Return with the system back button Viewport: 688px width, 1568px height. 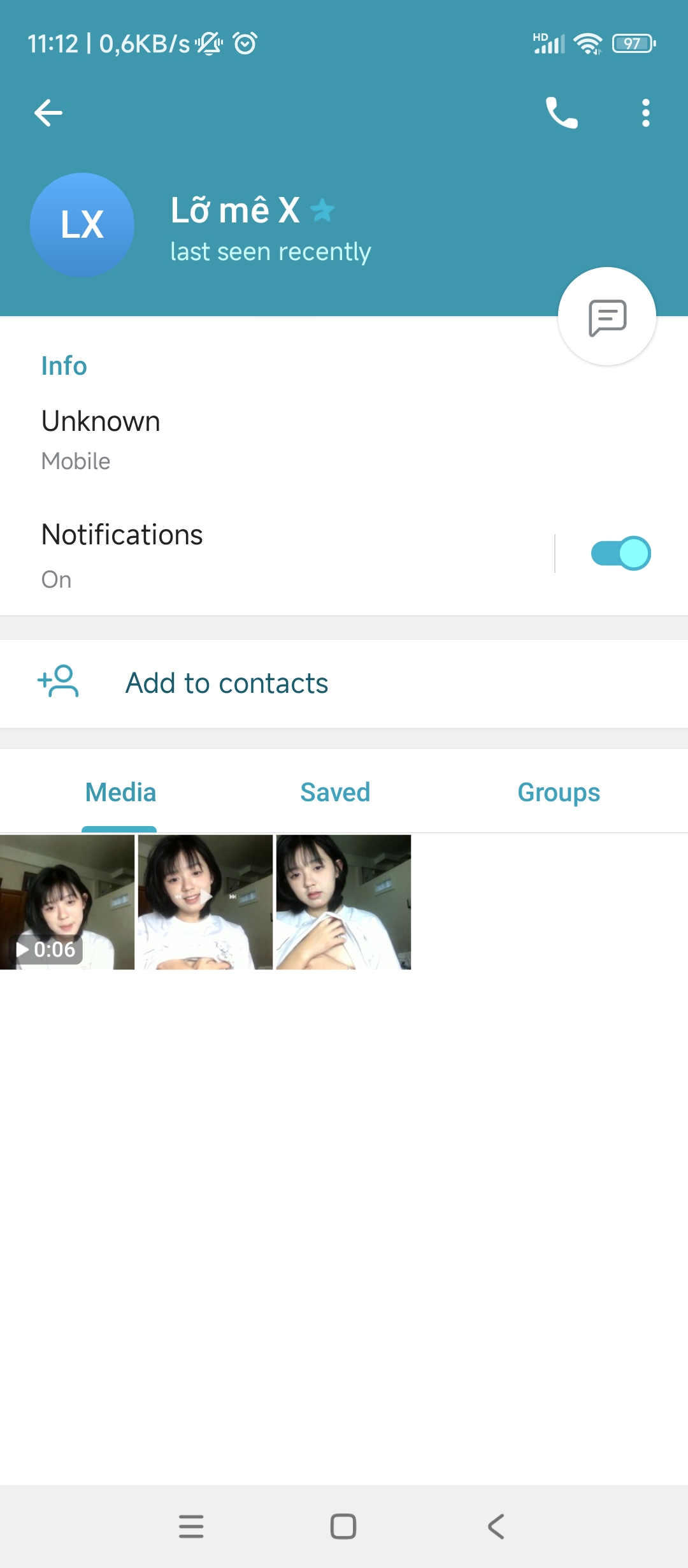[x=496, y=1527]
